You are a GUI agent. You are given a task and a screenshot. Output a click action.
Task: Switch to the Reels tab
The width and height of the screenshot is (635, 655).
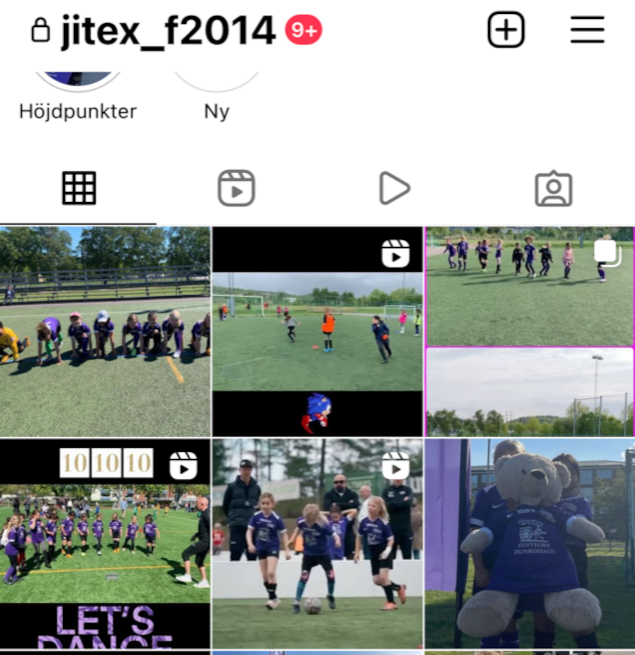coord(237,188)
